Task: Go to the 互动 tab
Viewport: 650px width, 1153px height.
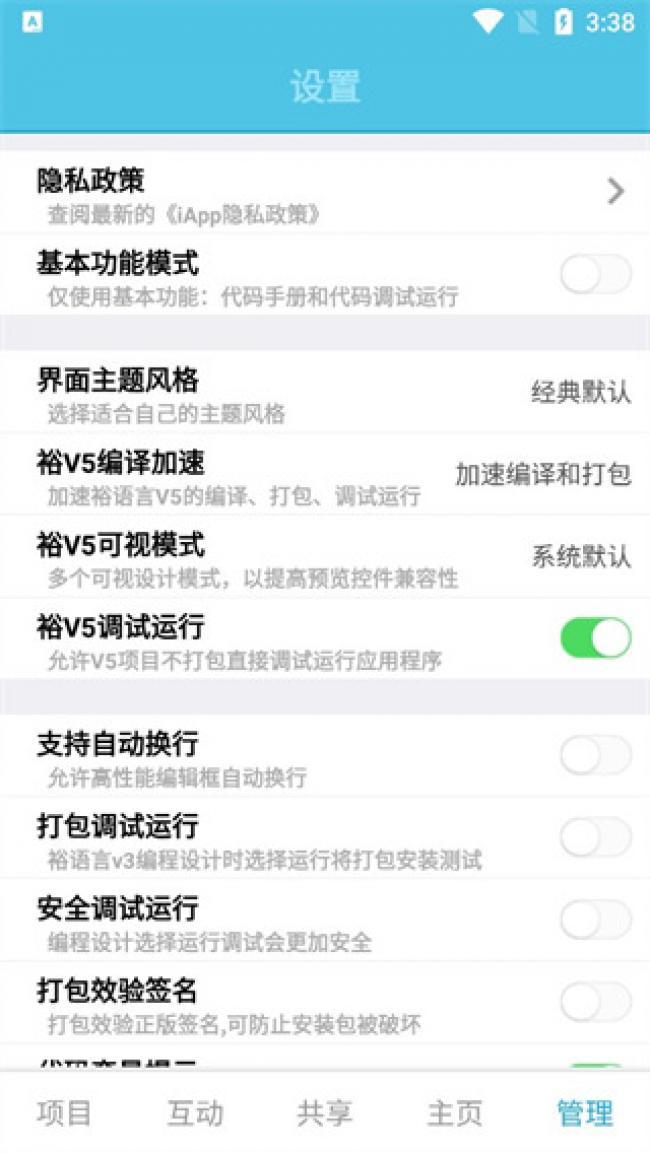Action: pos(195,1113)
